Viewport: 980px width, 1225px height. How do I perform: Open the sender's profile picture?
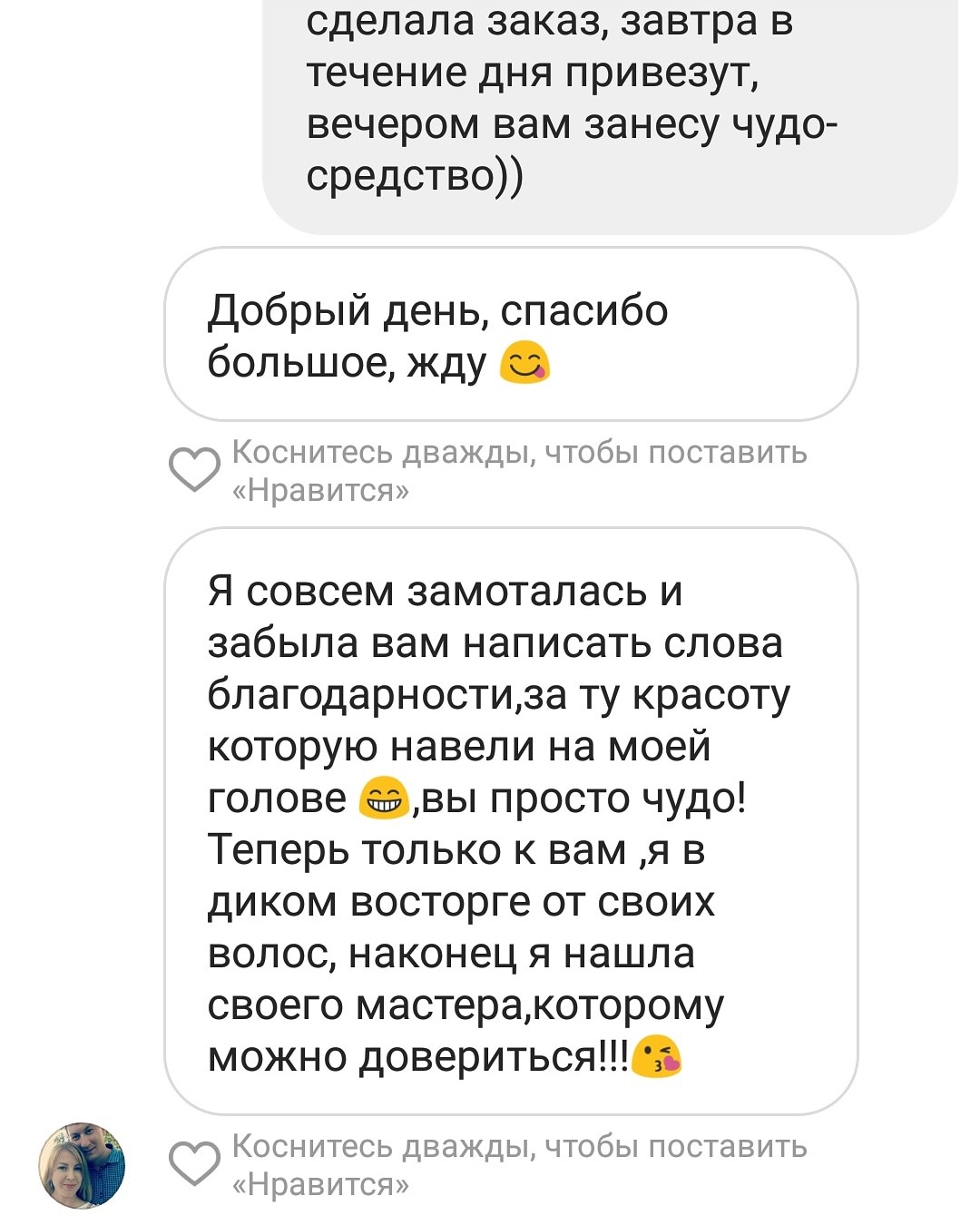click(82, 1166)
